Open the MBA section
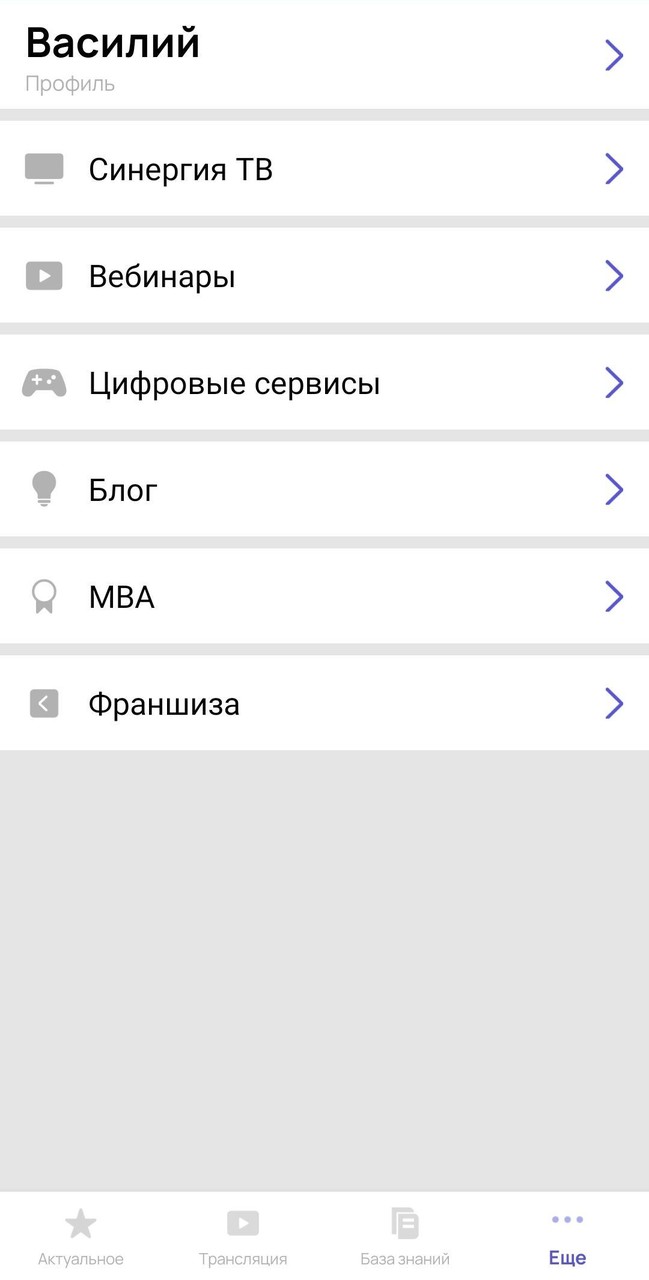Viewport: 649px width, 1280px height. point(324,597)
